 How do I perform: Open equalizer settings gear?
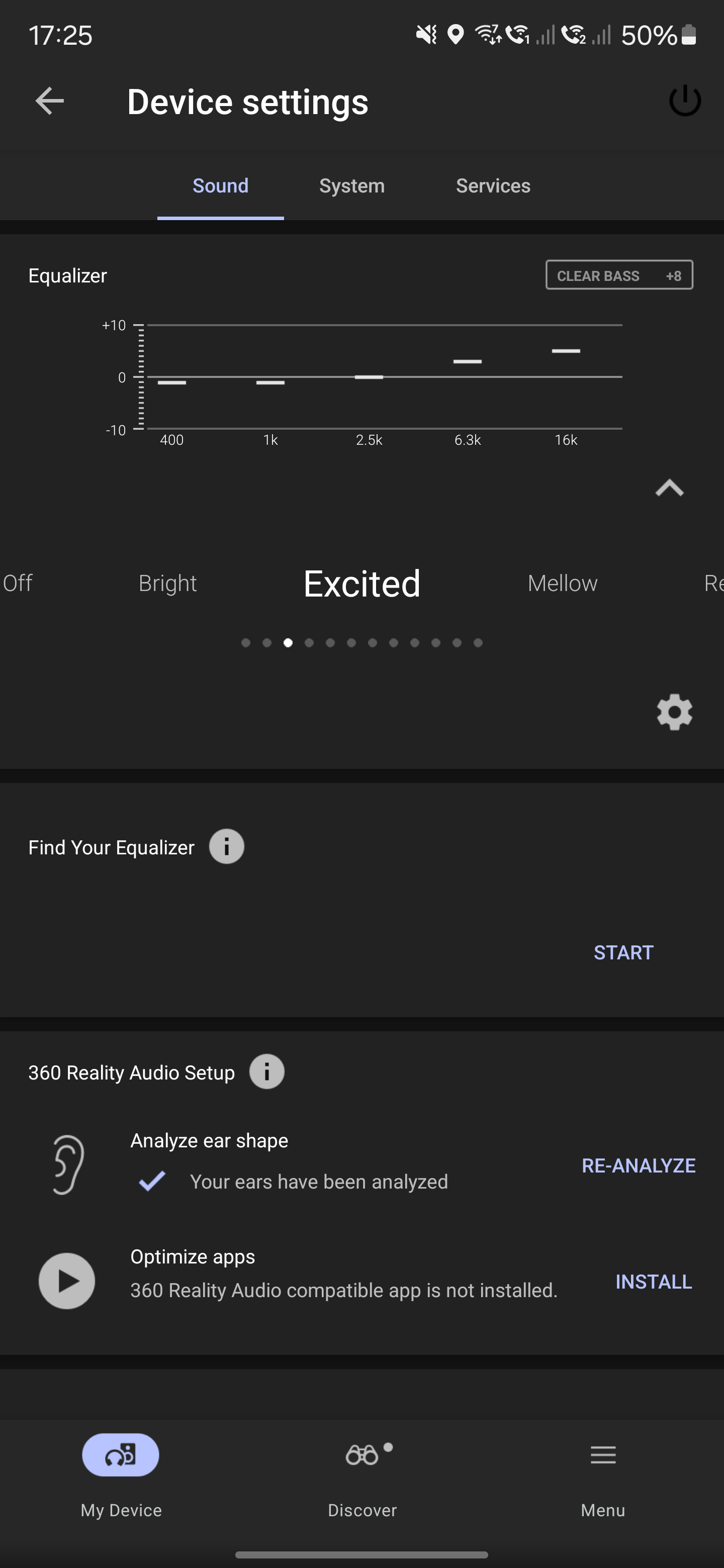click(x=675, y=712)
